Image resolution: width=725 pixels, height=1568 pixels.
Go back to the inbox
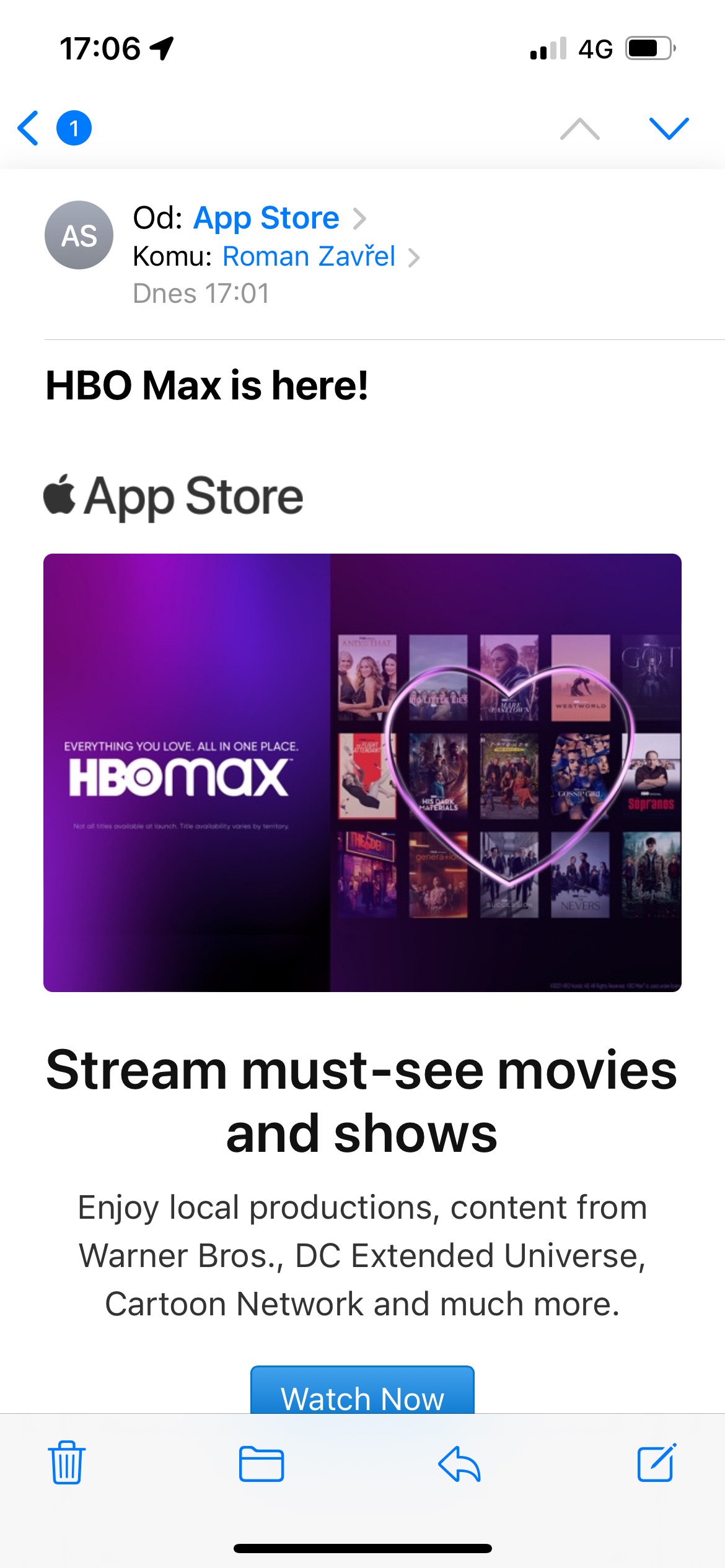point(30,128)
